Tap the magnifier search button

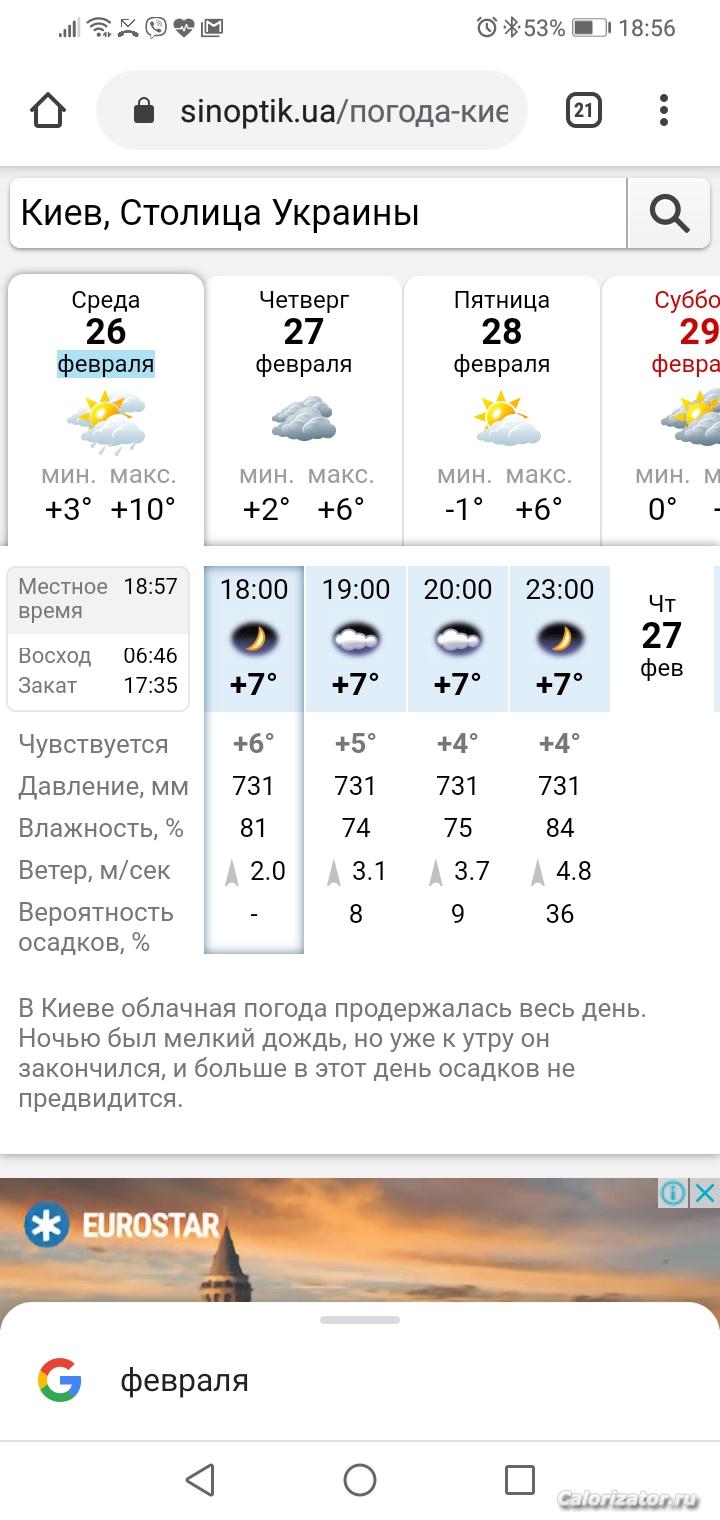click(668, 213)
